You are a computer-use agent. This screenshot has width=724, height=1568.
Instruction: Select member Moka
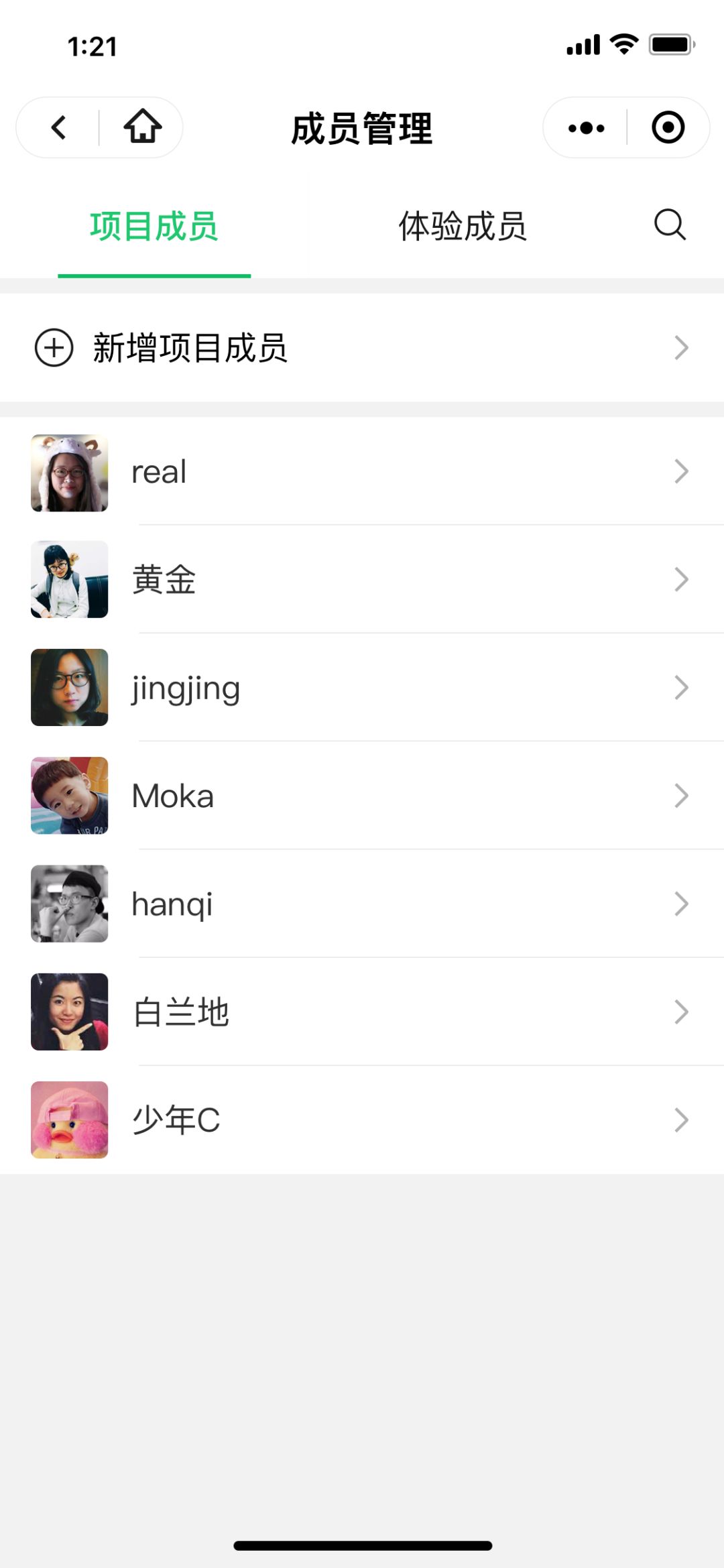coord(362,796)
